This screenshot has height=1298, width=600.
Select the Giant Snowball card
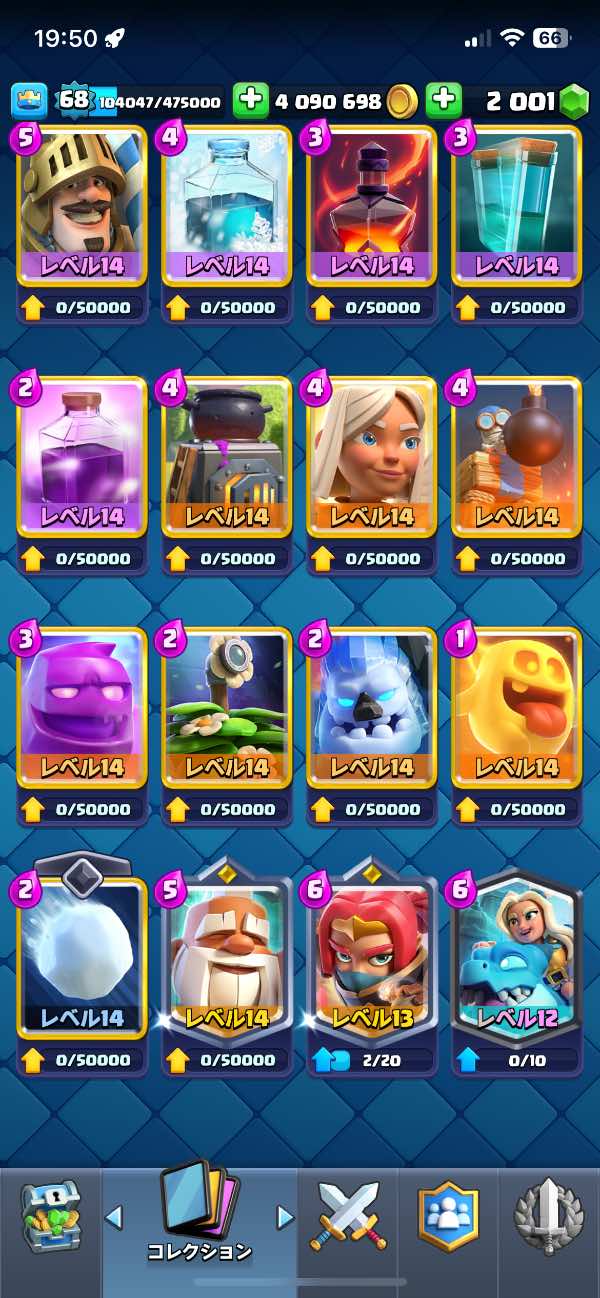(83, 958)
